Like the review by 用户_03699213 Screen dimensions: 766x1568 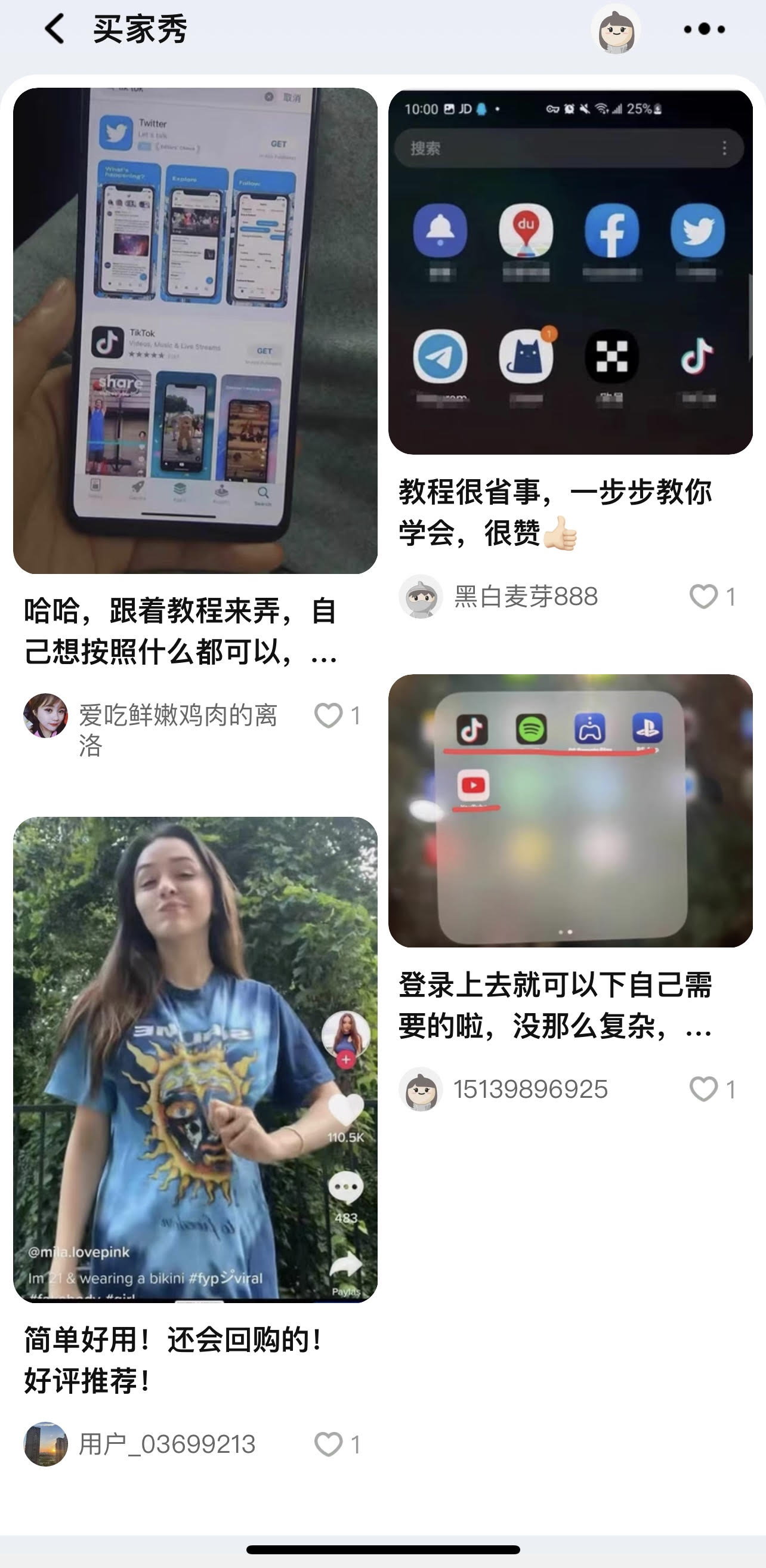(329, 1444)
